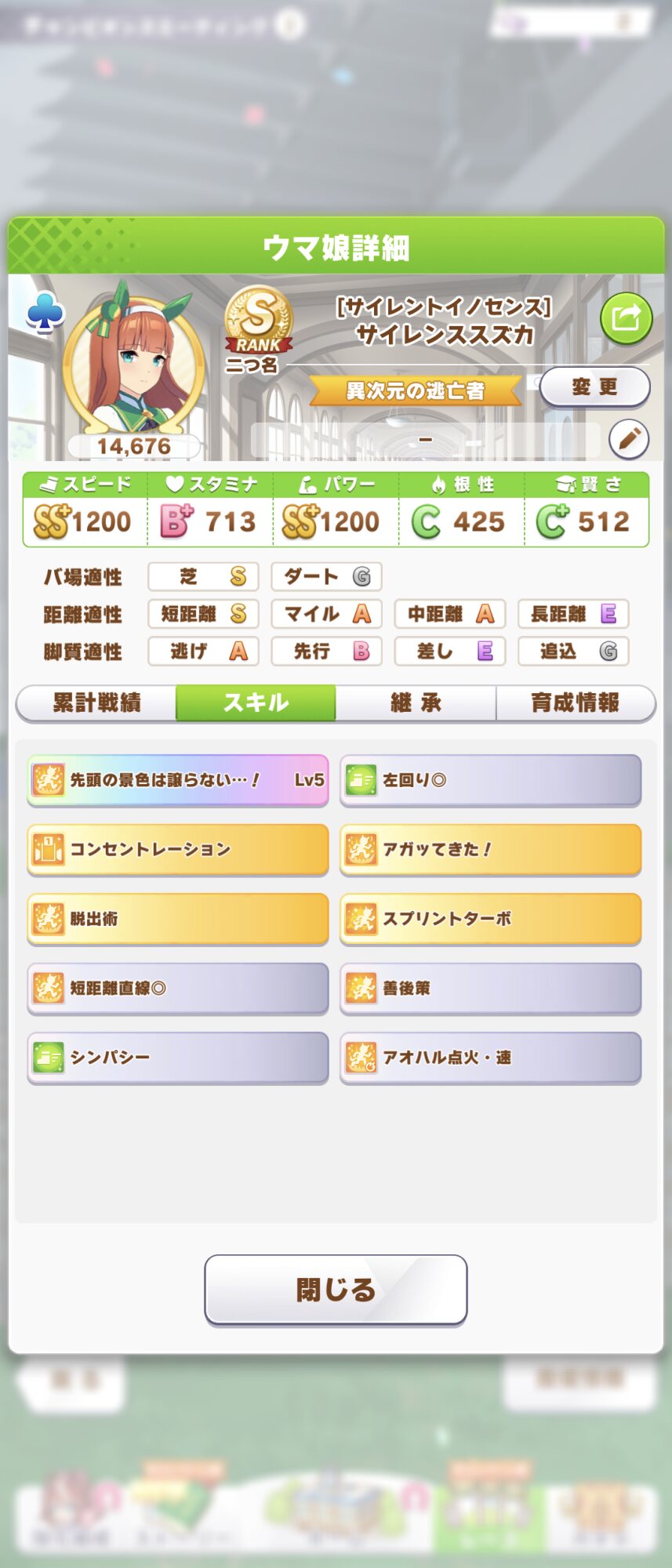
Task: Show the 短距離直線◎ skill description
Action: [x=178, y=988]
